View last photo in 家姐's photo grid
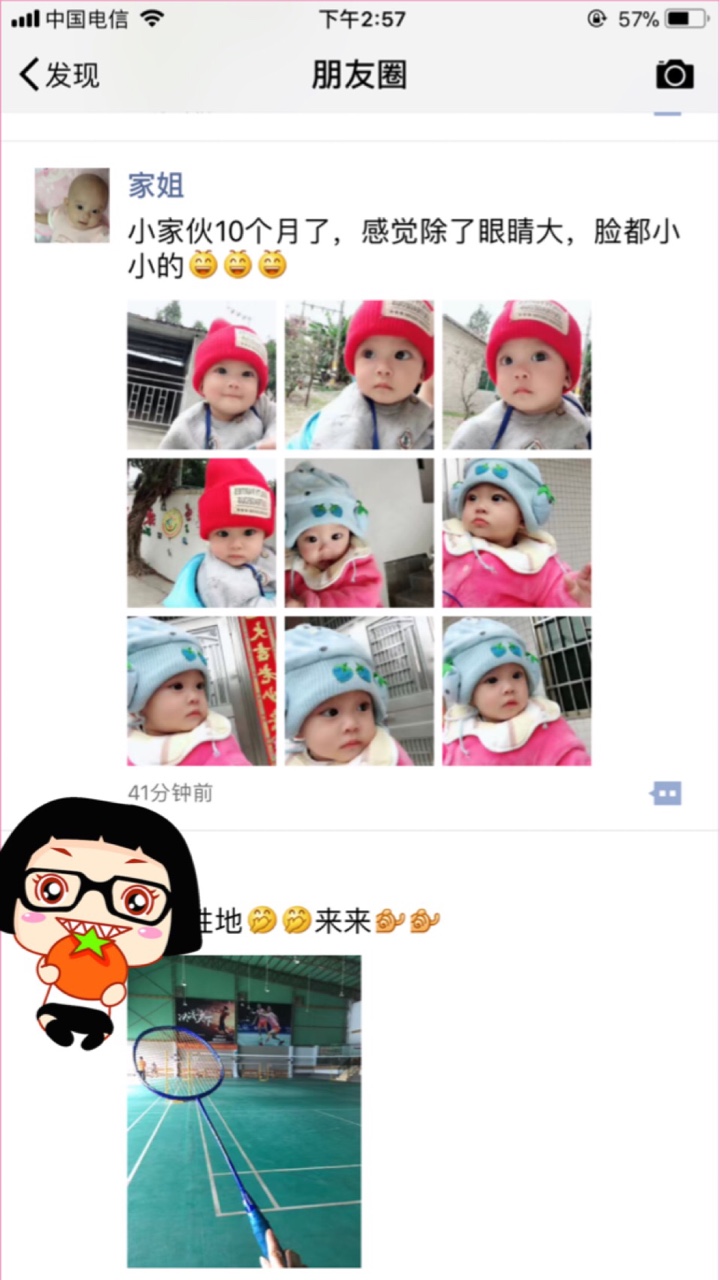The width and height of the screenshot is (720, 1280). tap(517, 691)
